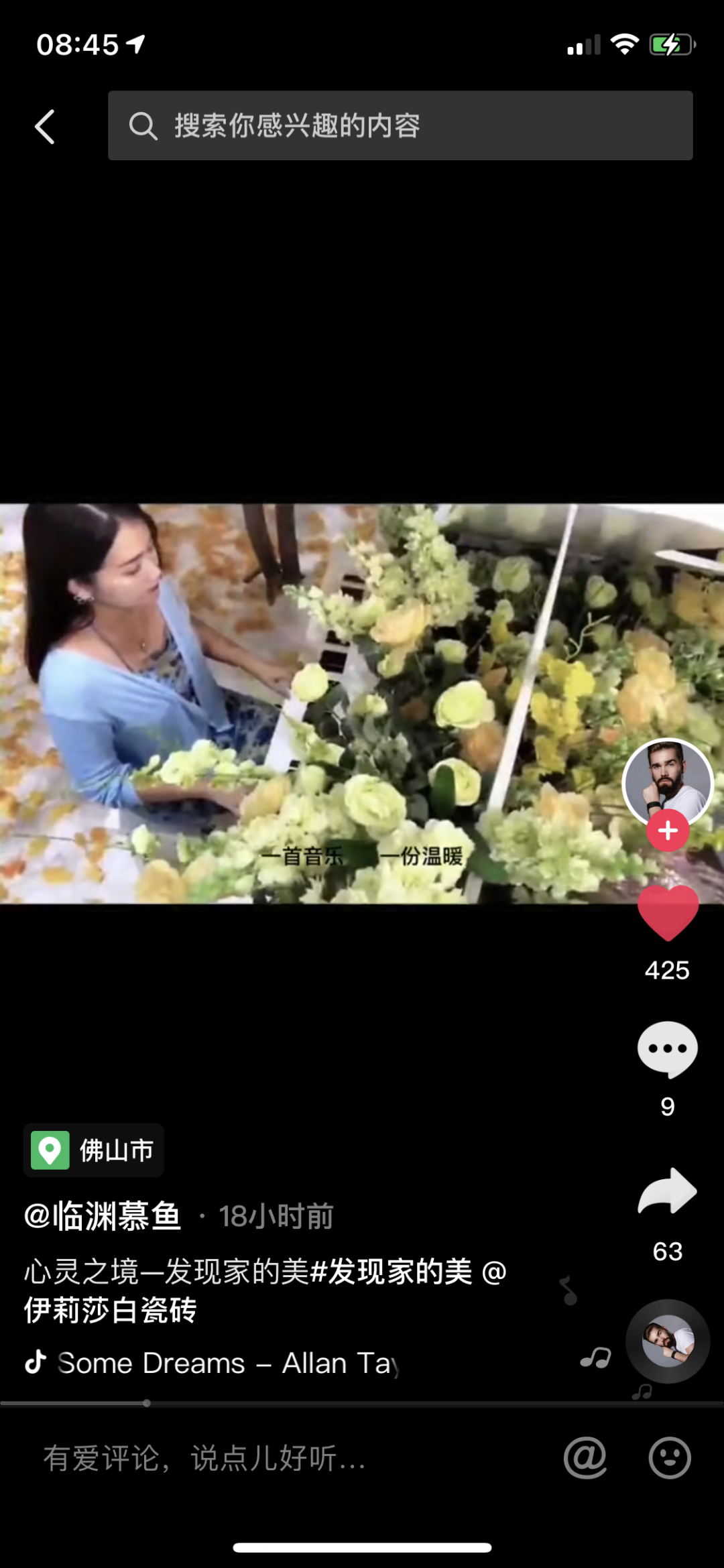Go back with the left arrow
Viewport: 724px width, 1568px height.
click(45, 126)
